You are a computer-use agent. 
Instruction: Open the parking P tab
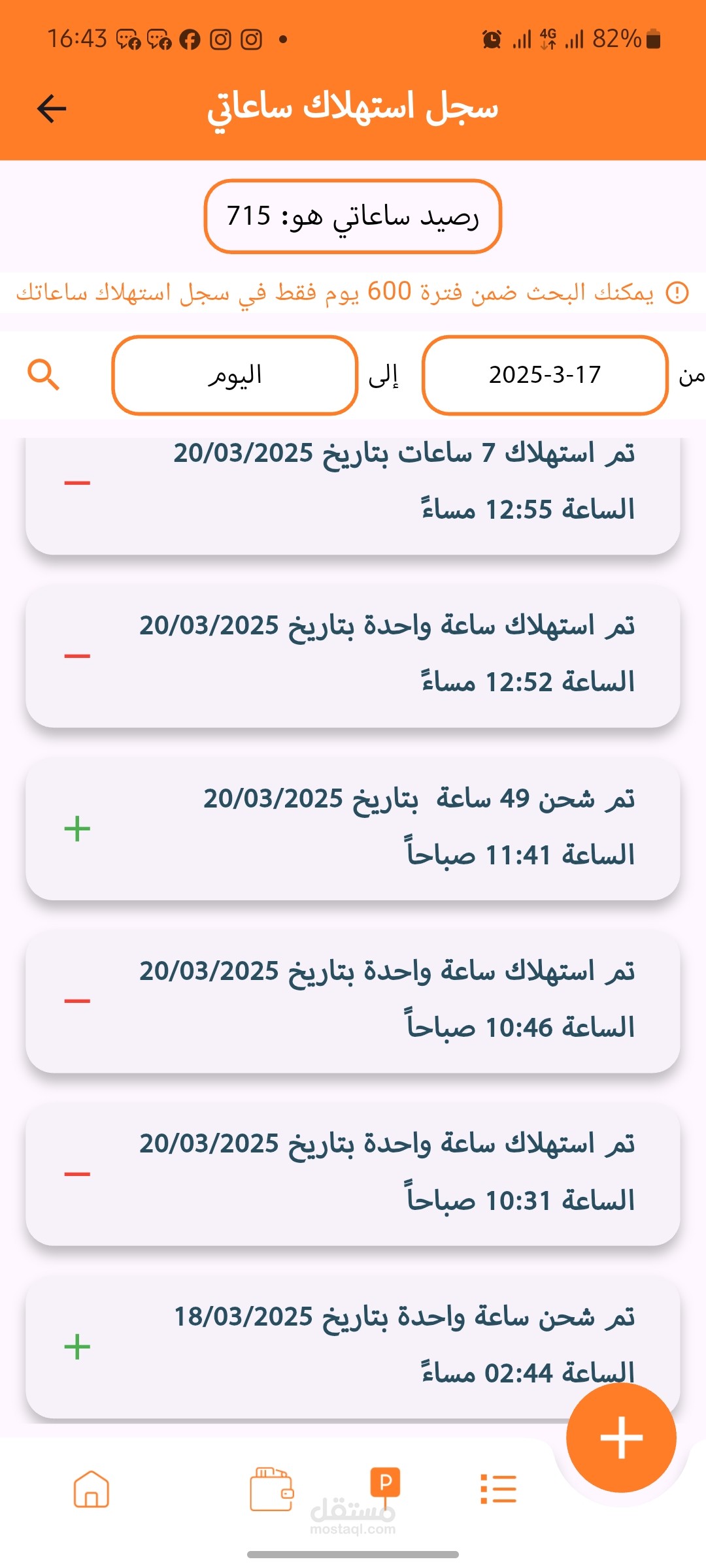pyautogui.click(x=385, y=1484)
